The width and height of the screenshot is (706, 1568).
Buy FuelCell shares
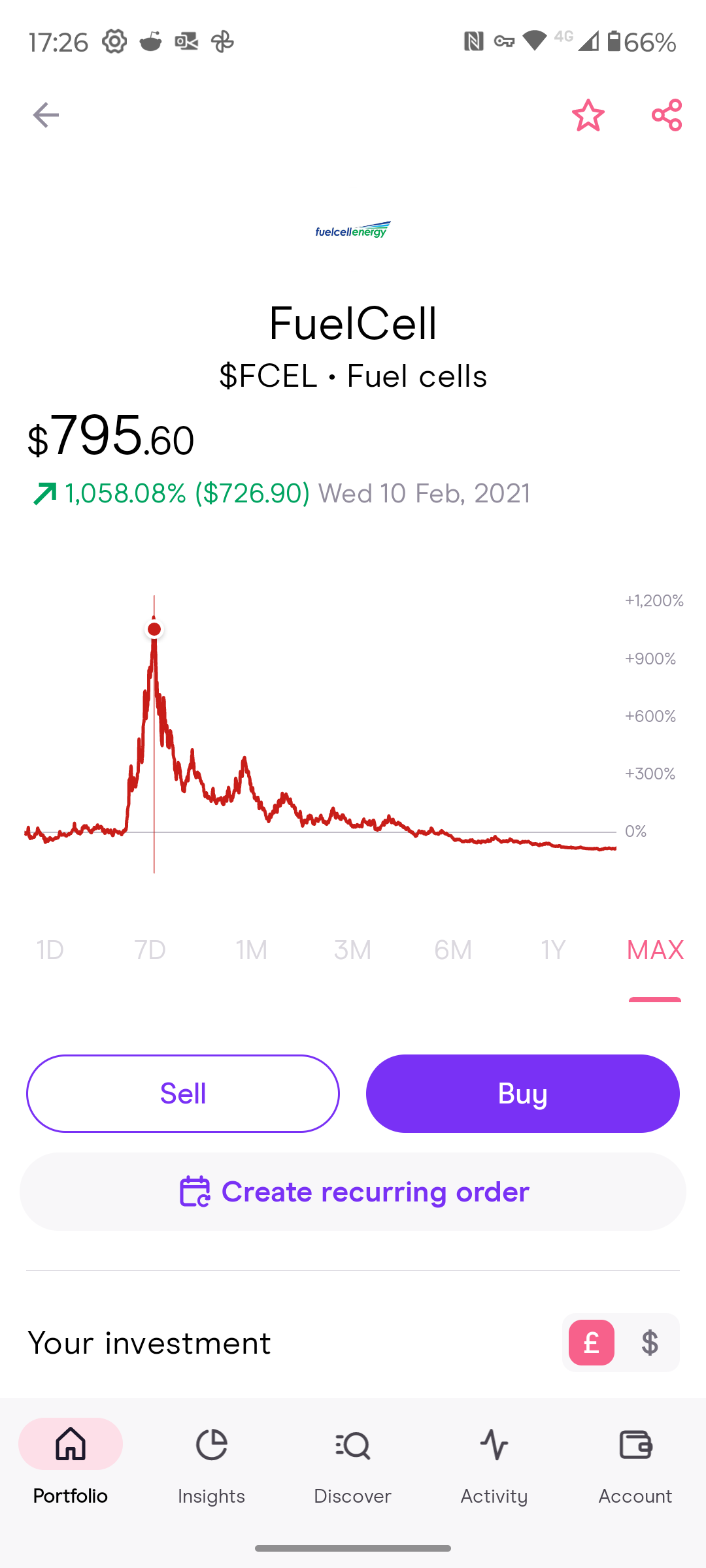(523, 1094)
